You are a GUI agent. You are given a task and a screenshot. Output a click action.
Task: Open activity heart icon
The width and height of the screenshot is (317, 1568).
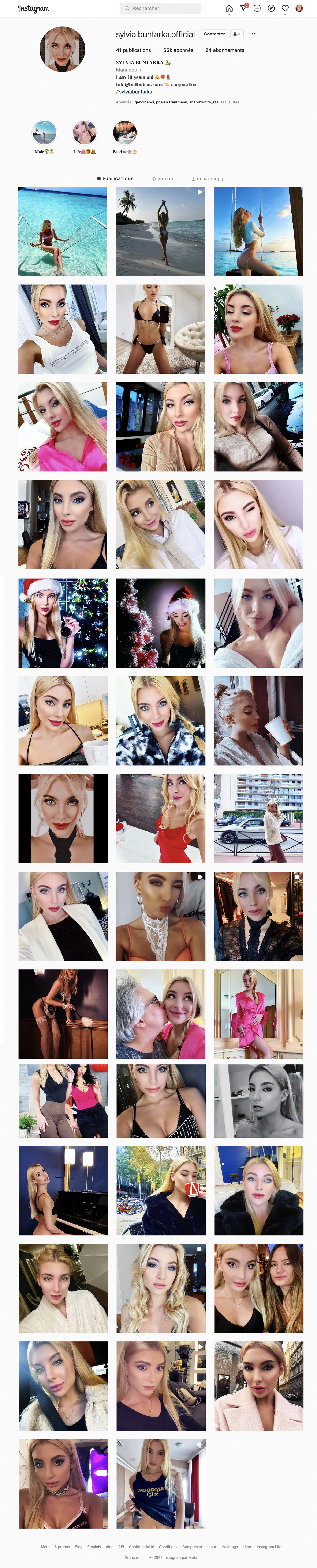(x=285, y=8)
